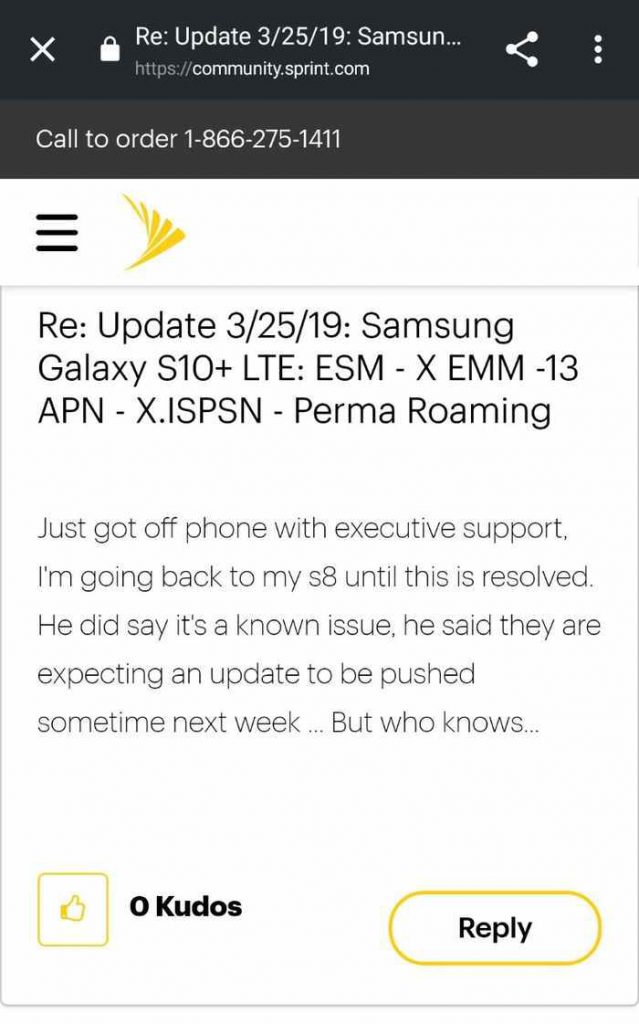This screenshot has height=1024, width=639.
Task: Reply to this post
Action: point(494,927)
